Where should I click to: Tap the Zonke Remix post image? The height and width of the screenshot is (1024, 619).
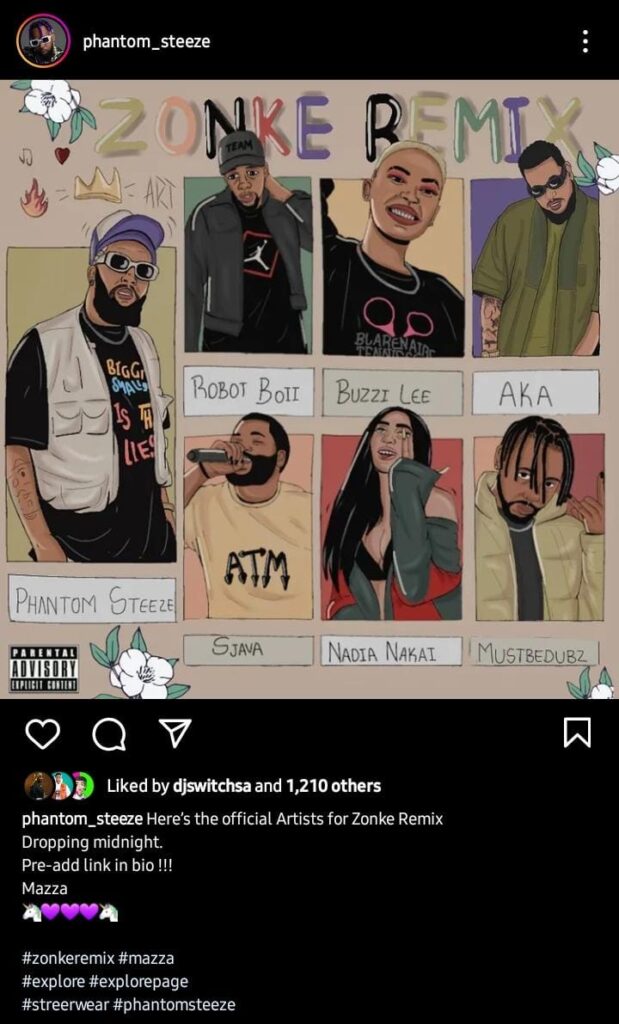click(x=310, y=389)
